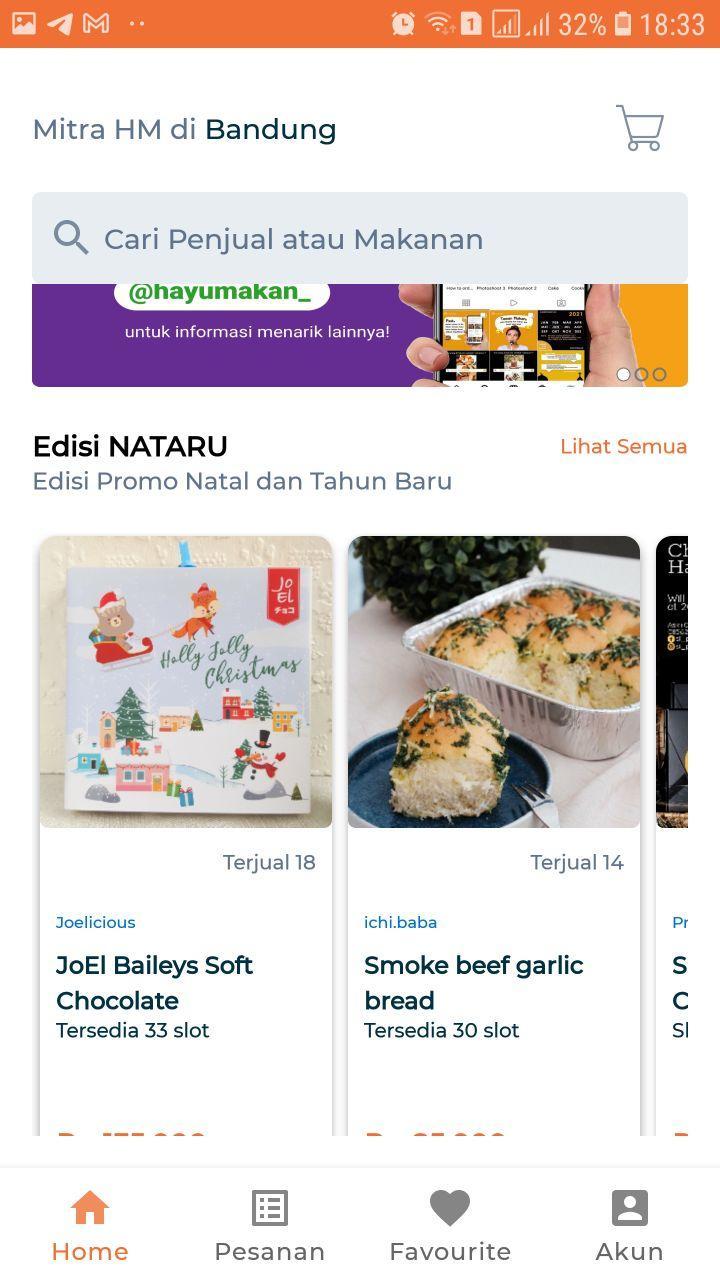Go to the Home tab
Screen dimensions: 720x1280
[90, 1224]
